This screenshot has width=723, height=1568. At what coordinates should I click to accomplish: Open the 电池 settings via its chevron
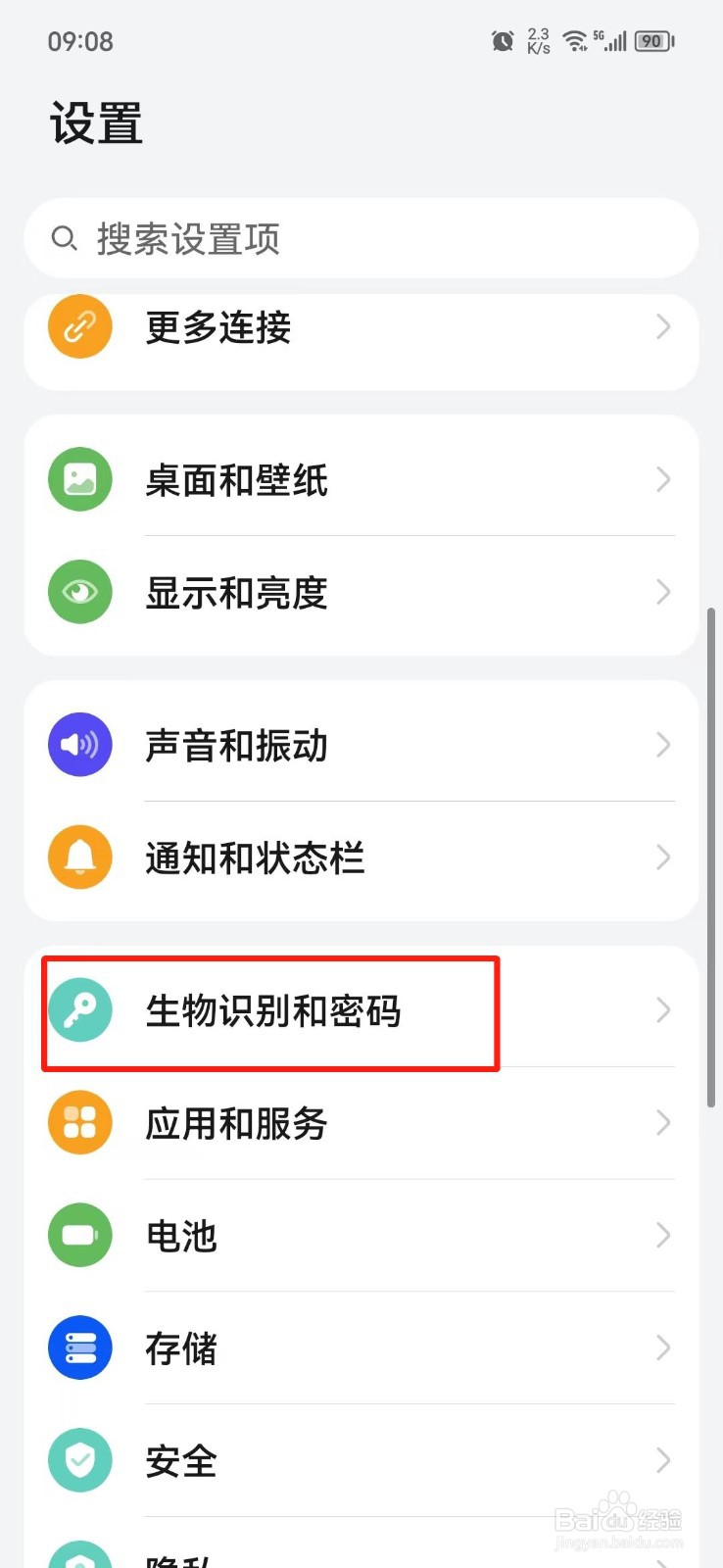(x=664, y=1235)
